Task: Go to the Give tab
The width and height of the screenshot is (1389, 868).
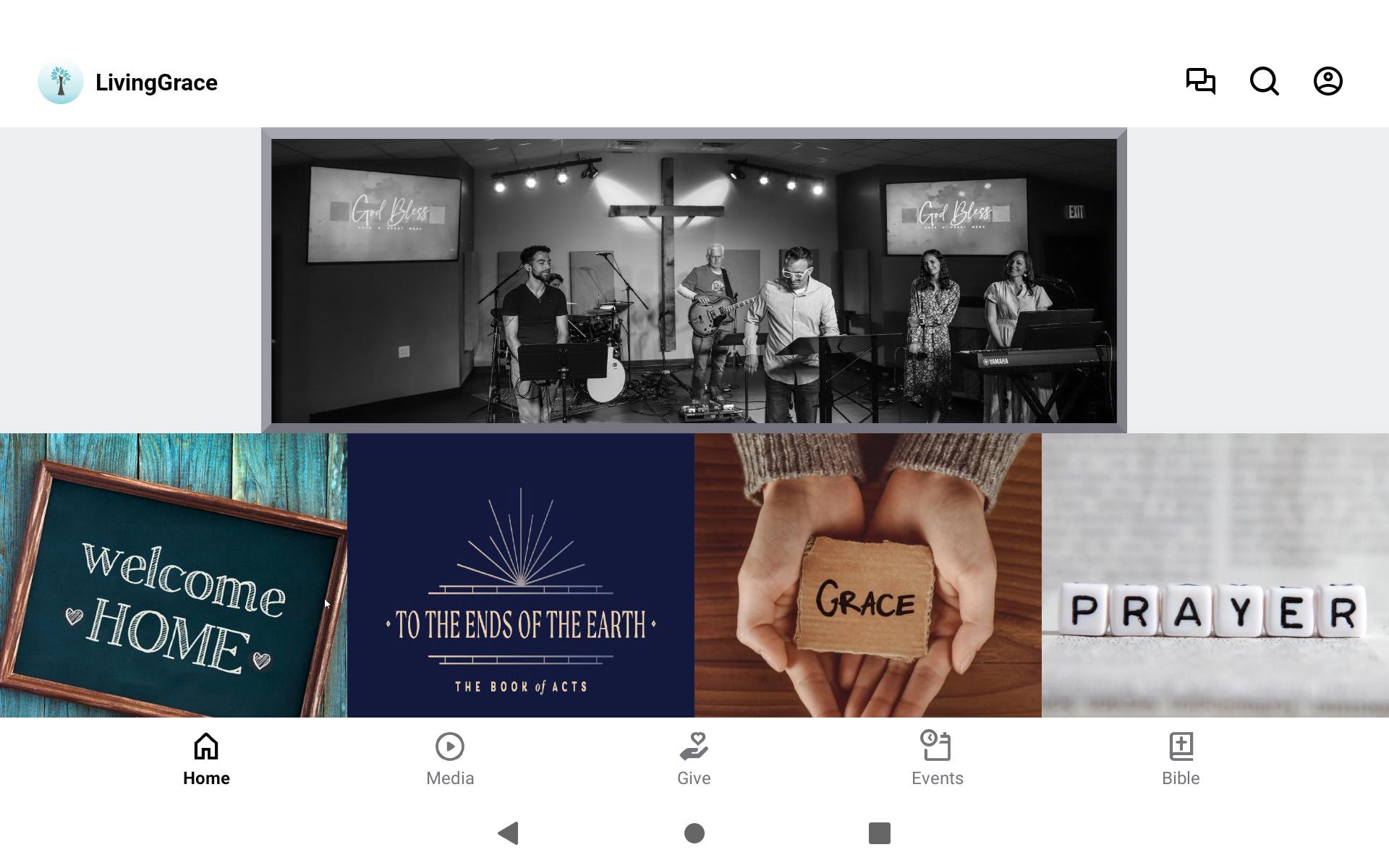Action: [694, 759]
